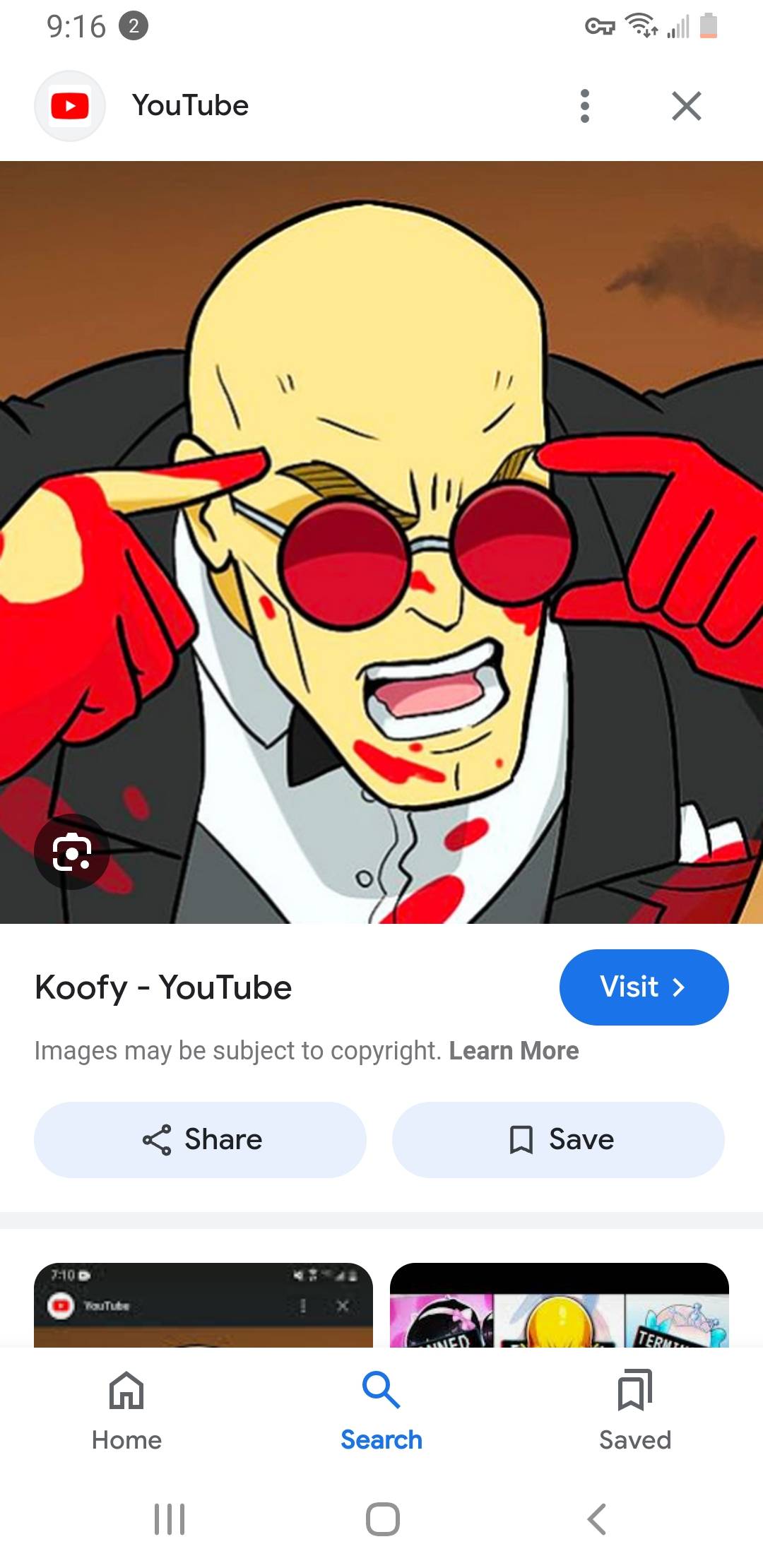Image resolution: width=763 pixels, height=1568 pixels.
Task: Open the related thumbnail with TERMINATED text
Action: [559, 1307]
